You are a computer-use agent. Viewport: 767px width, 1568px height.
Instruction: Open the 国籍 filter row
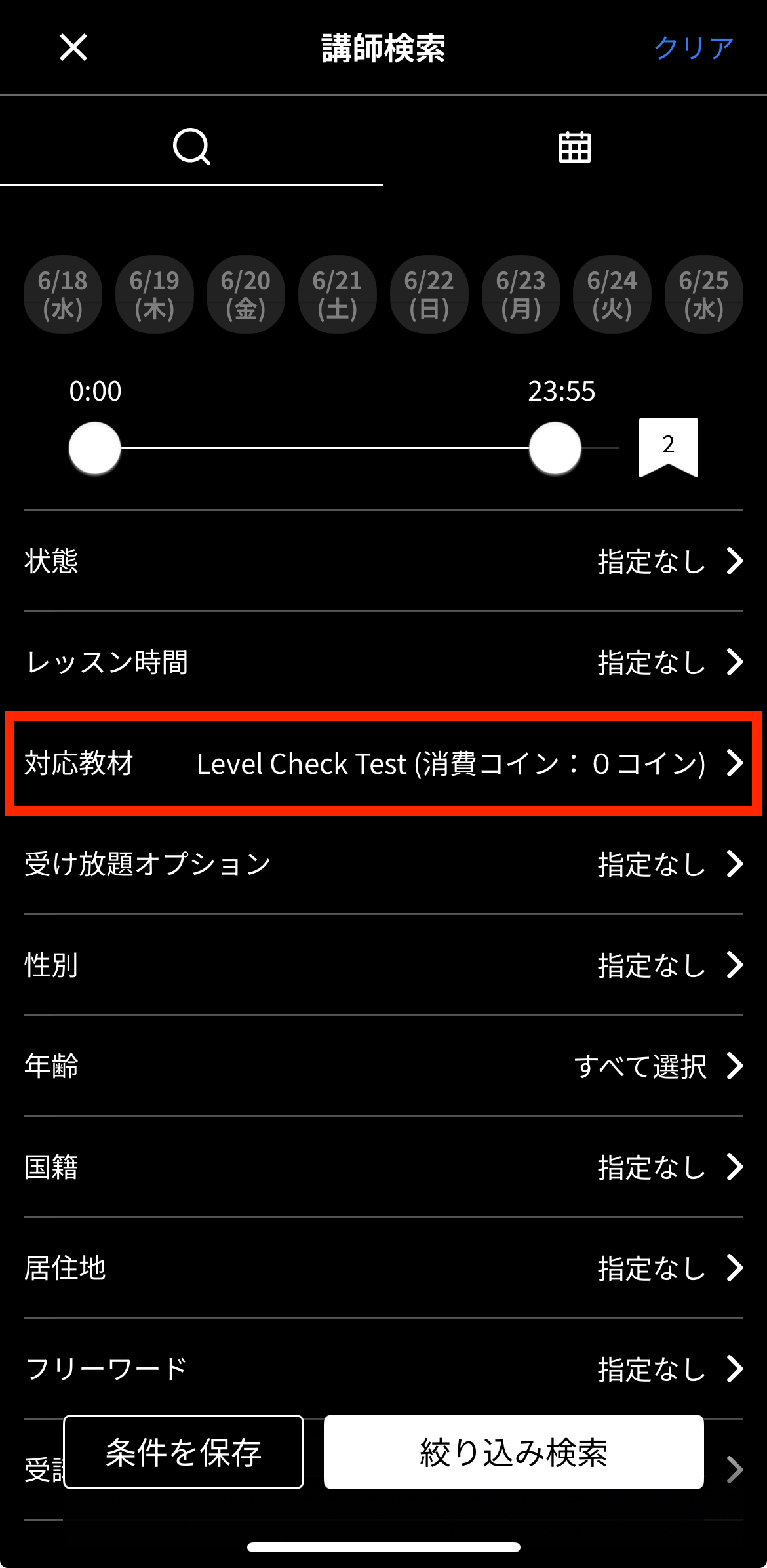(x=383, y=1167)
